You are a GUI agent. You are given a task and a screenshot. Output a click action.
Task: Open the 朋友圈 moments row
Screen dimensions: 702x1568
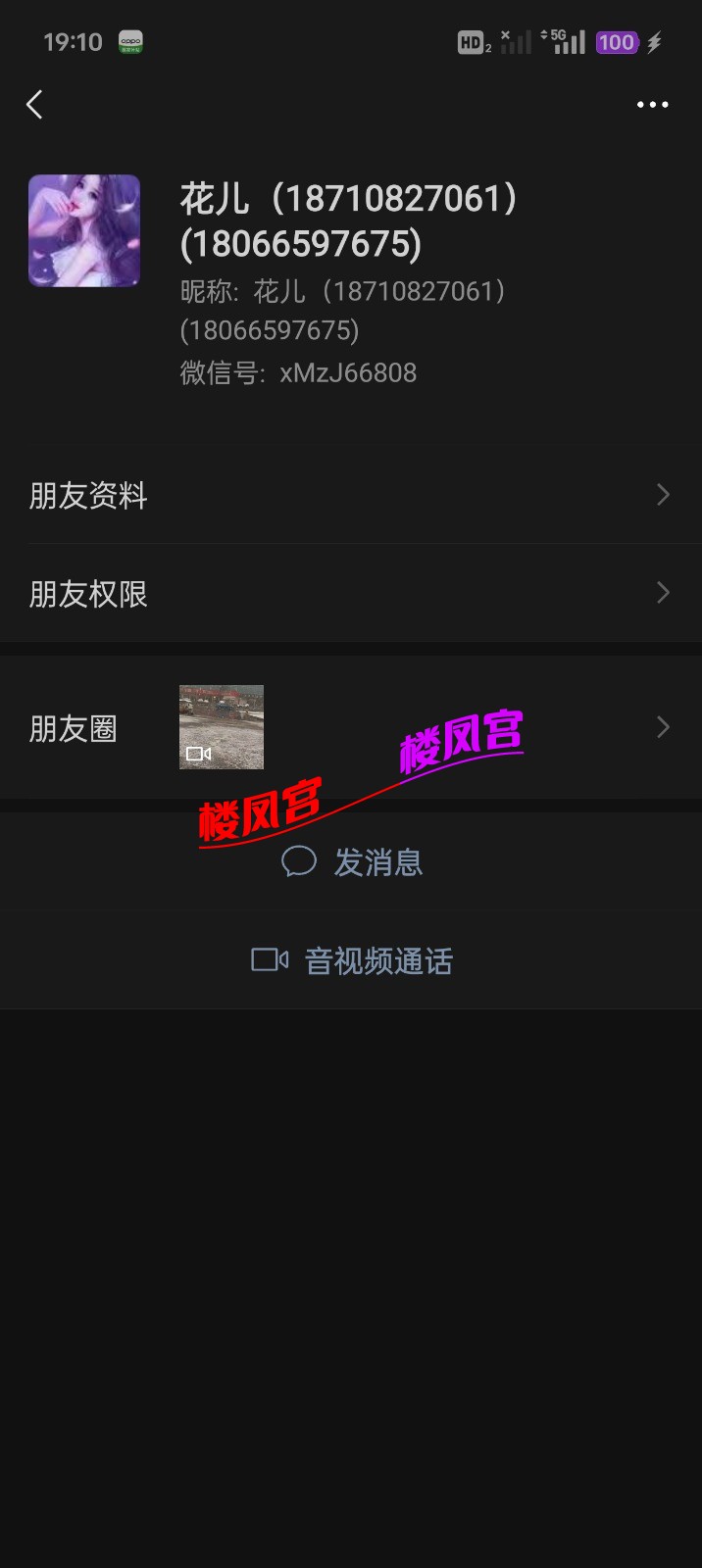tap(351, 727)
